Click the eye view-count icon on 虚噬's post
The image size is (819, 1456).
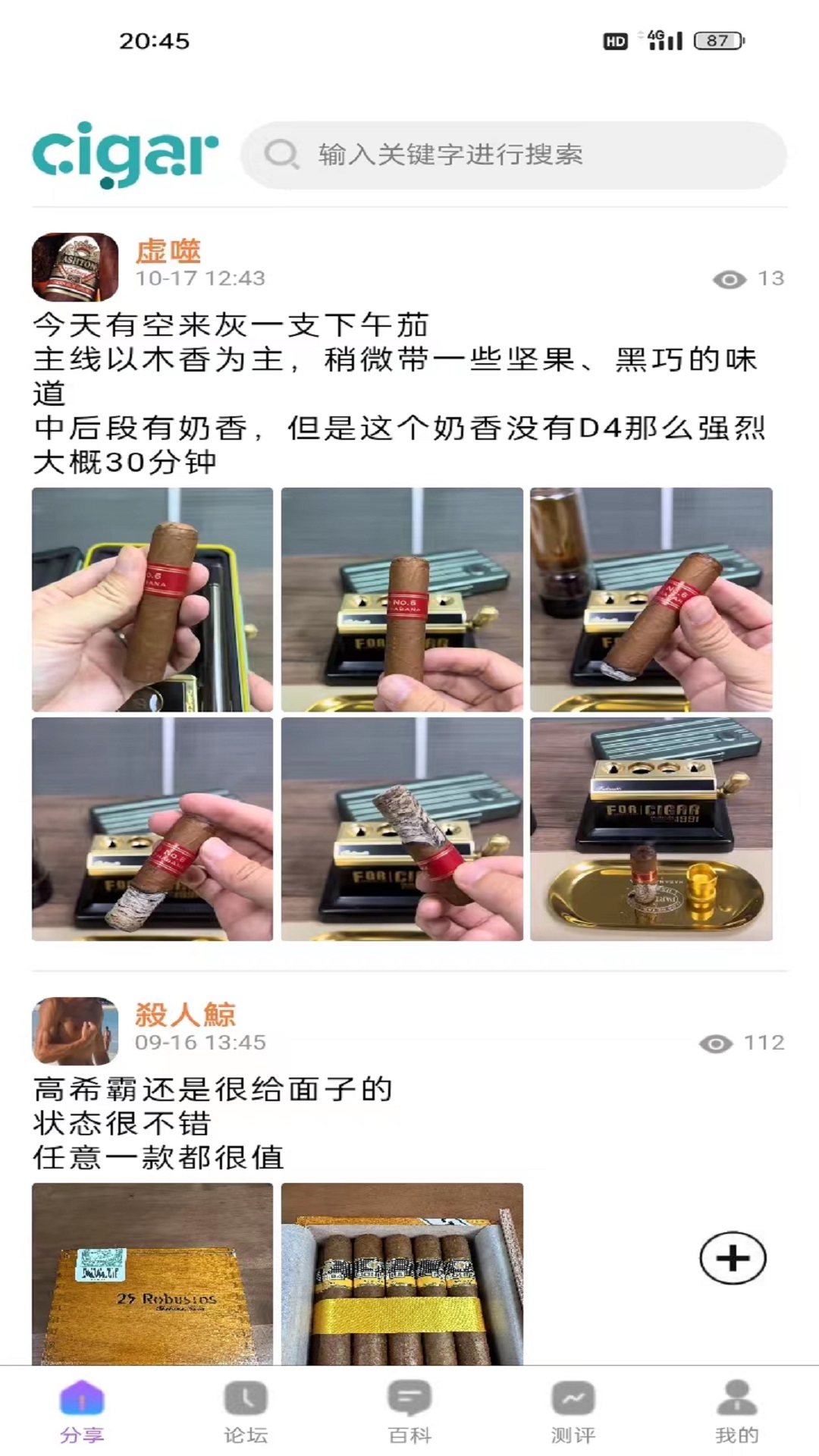[x=729, y=279]
